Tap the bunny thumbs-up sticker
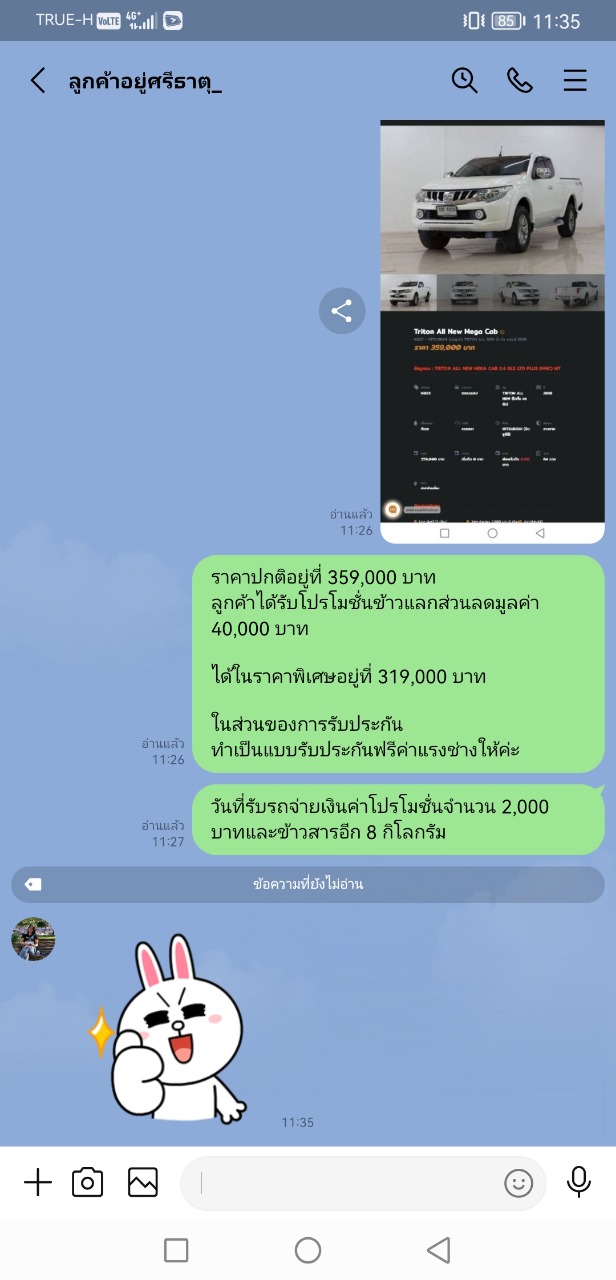The width and height of the screenshot is (616, 1280). 170,1028
